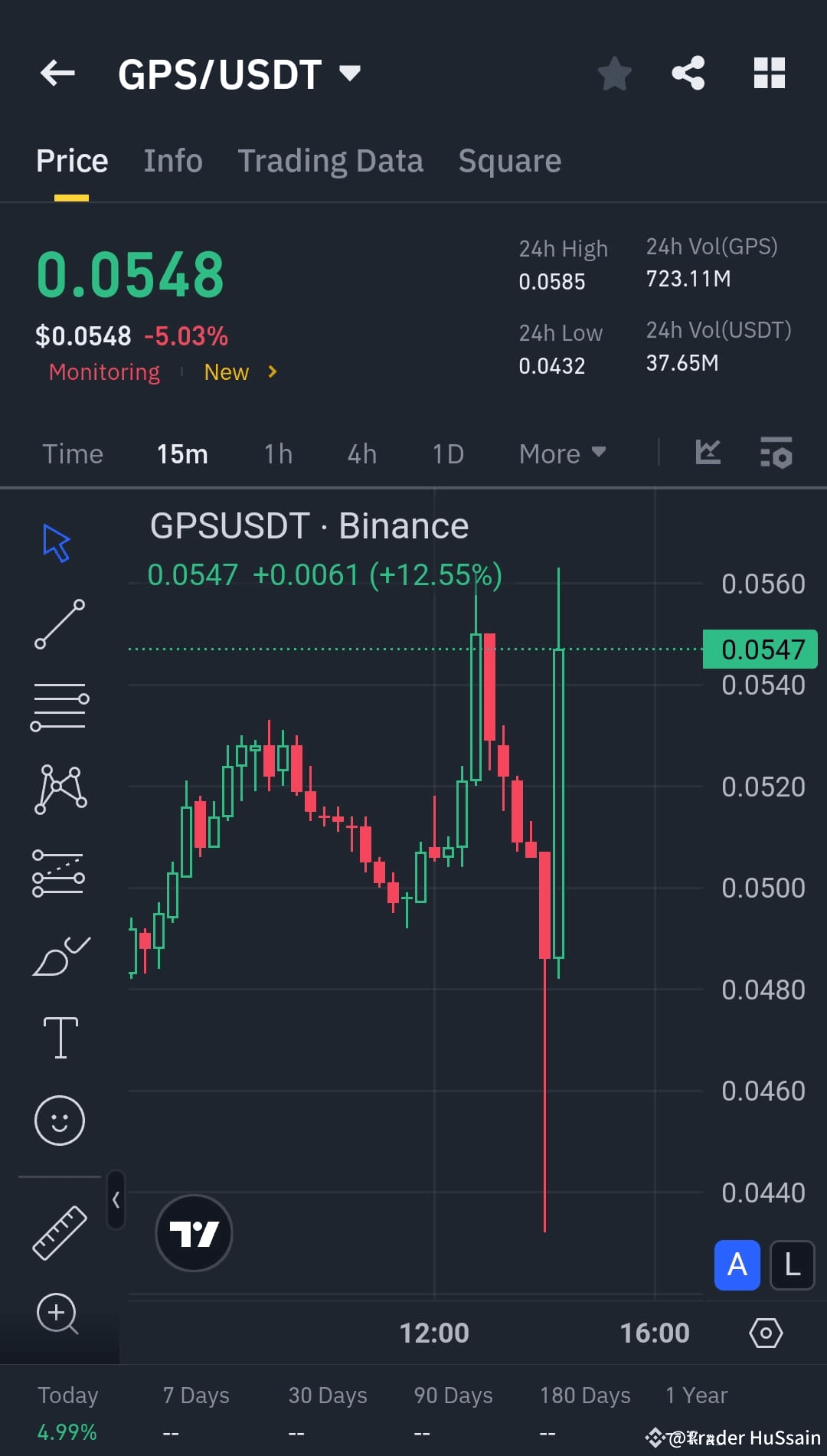Toggle auto scale with the A button

737,1265
